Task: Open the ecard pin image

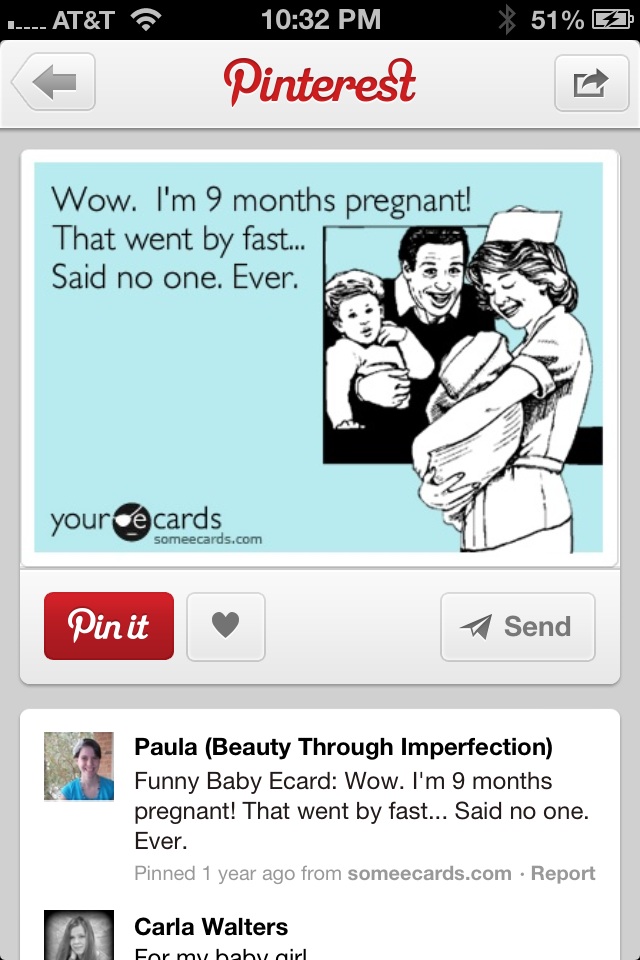Action: (319, 357)
